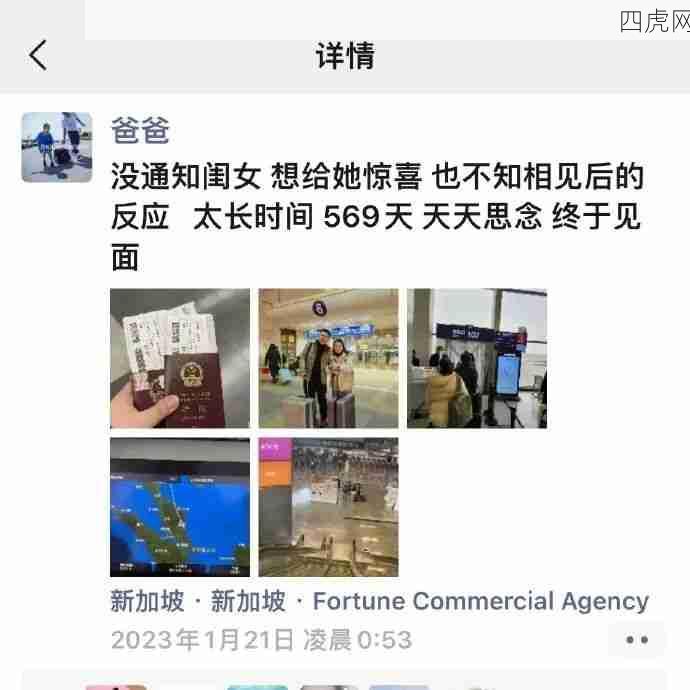Open 爸爸's profile avatar
This screenshot has height=690, width=690.
(x=56, y=147)
